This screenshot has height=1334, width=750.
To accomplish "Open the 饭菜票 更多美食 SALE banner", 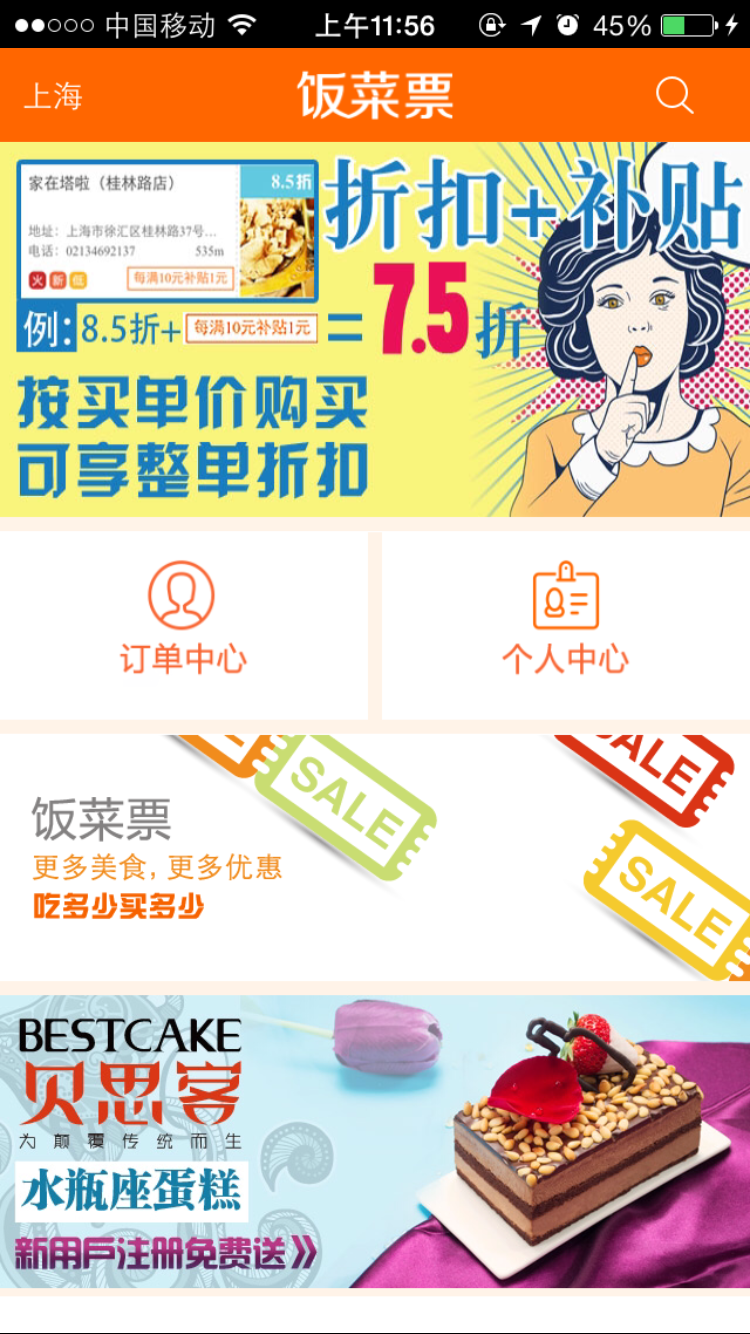I will click(x=375, y=858).
